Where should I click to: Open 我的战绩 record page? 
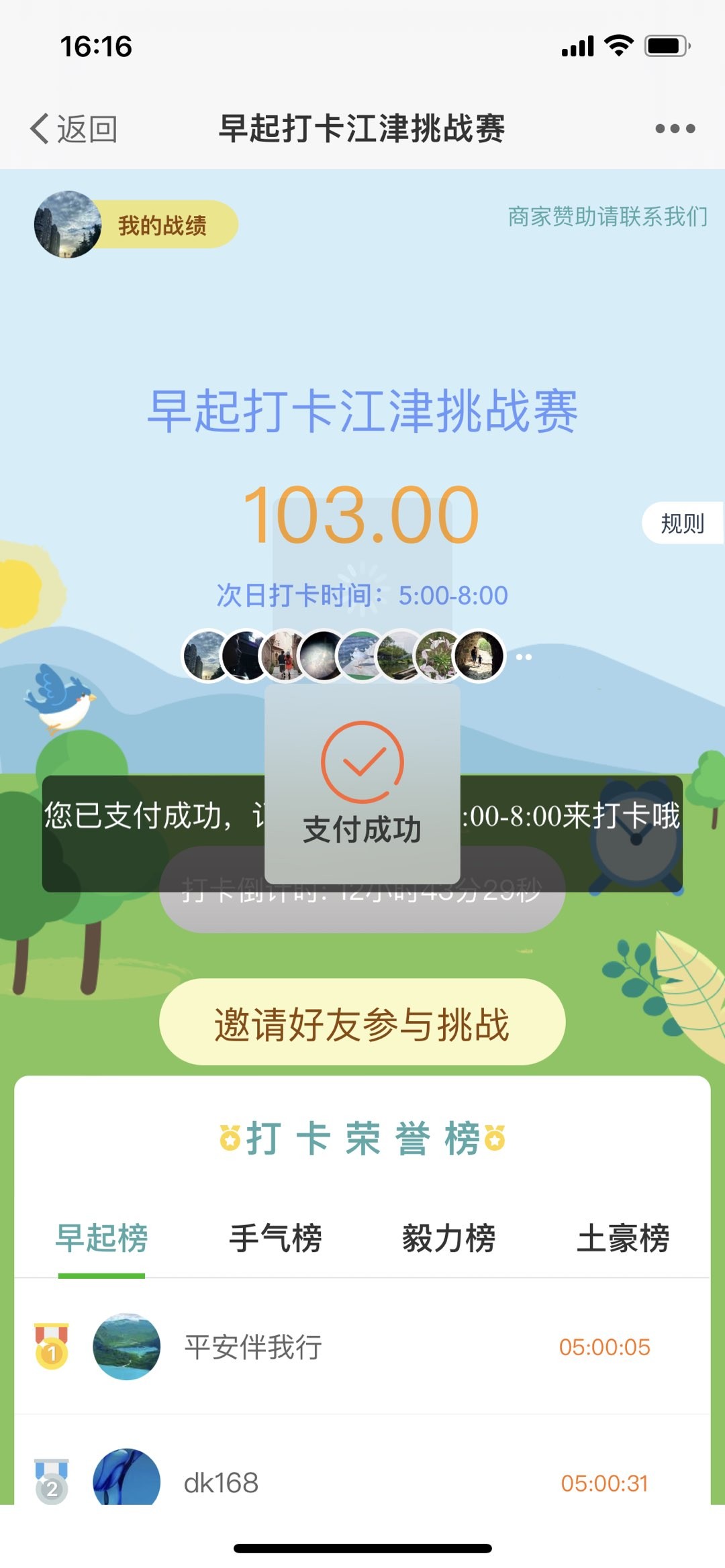tap(162, 225)
